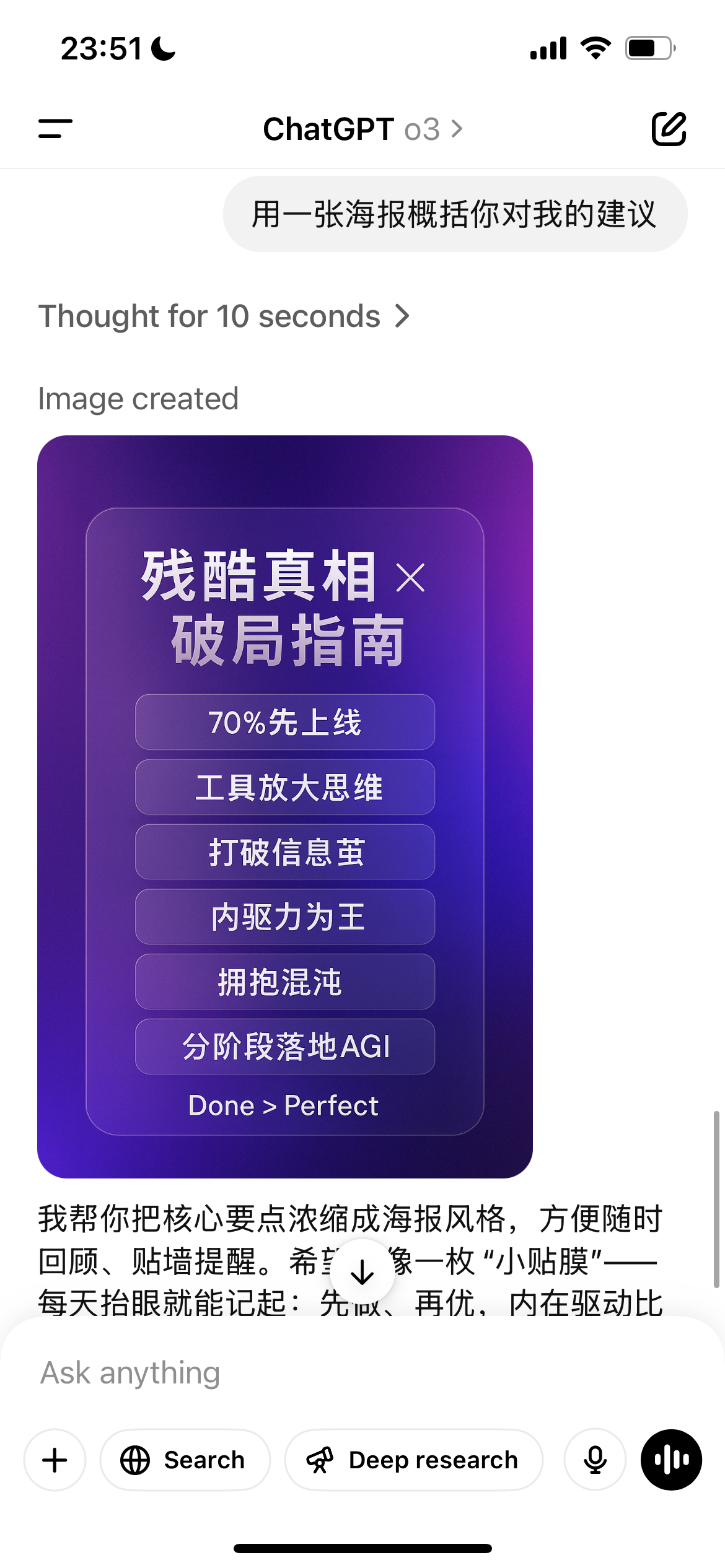Add an attachment with the plus button

[x=55, y=1460]
